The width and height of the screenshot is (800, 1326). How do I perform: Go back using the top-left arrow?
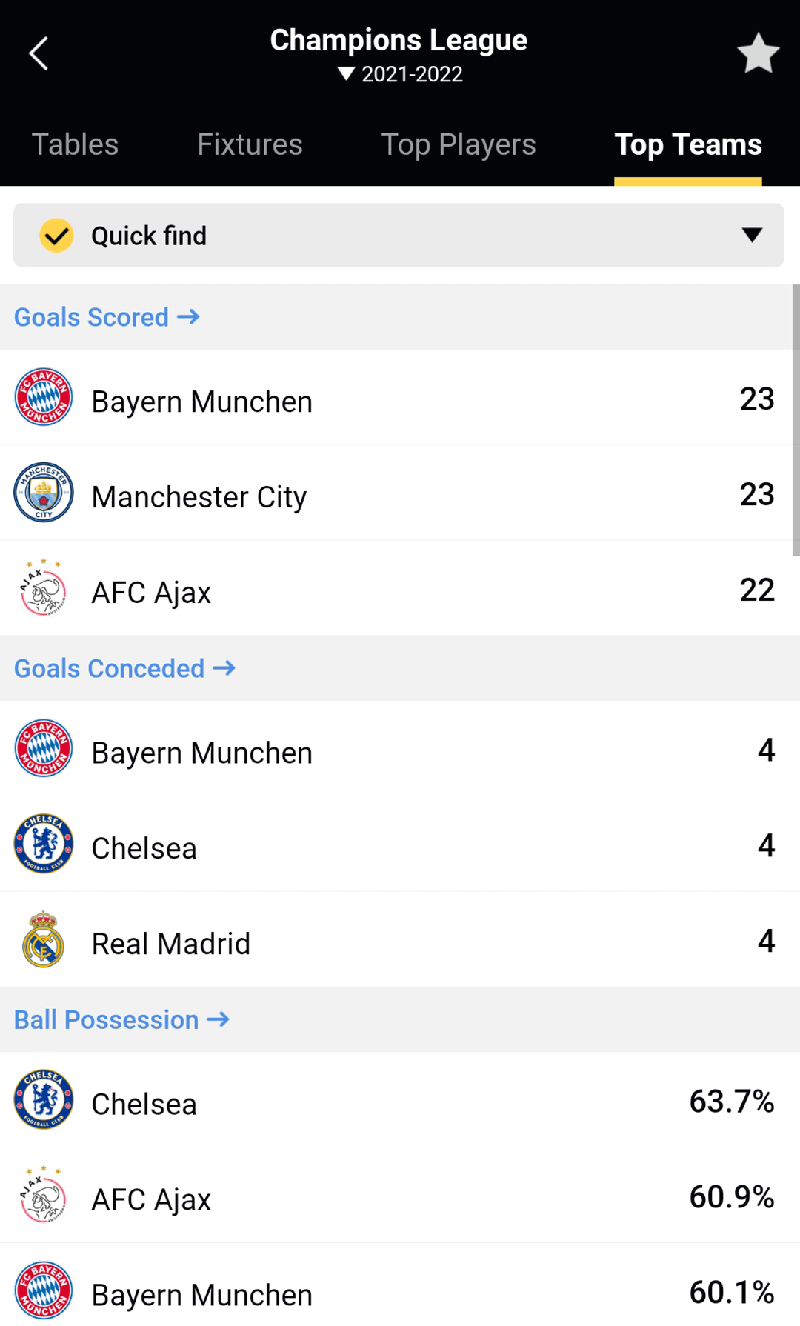pyautogui.click(x=39, y=53)
